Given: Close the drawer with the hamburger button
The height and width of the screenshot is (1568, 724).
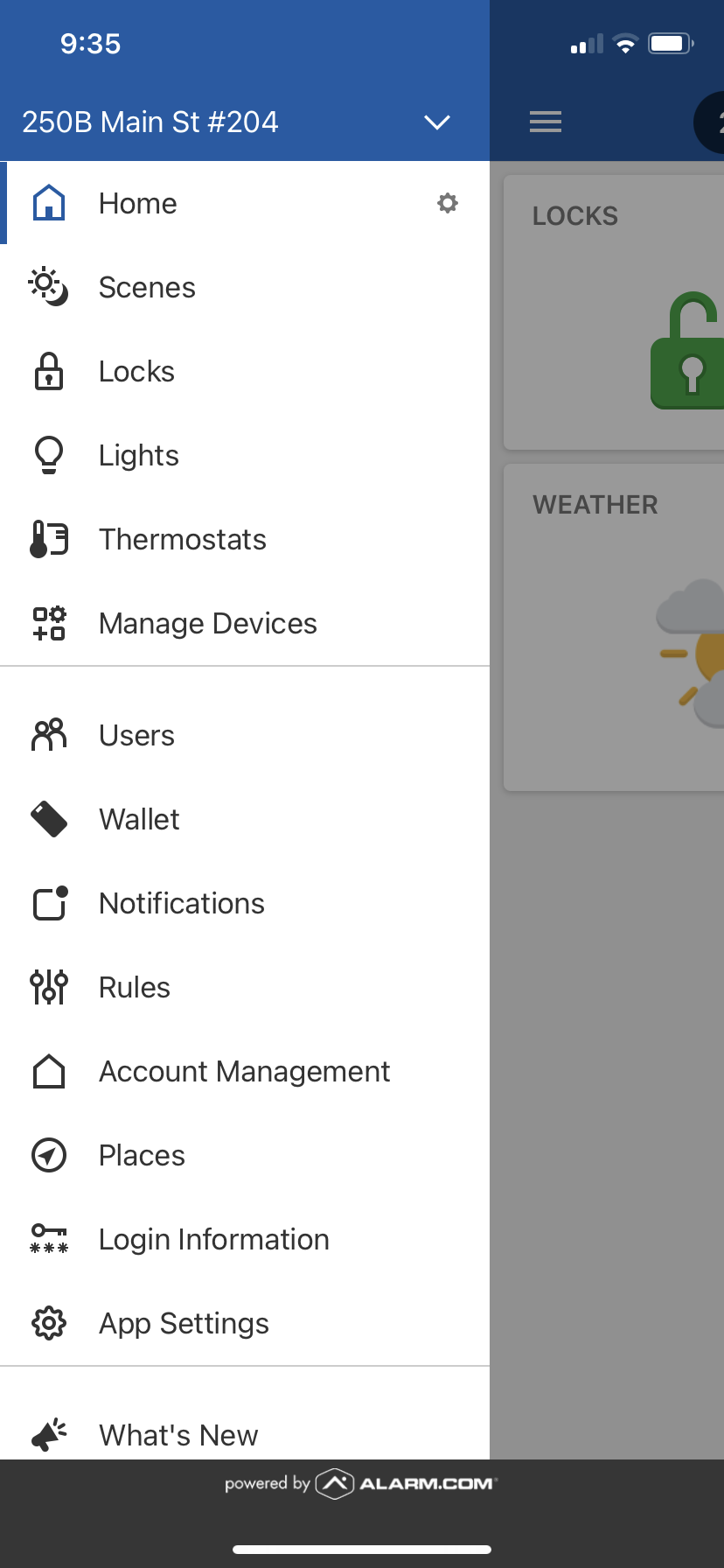Looking at the screenshot, I should click(x=546, y=122).
